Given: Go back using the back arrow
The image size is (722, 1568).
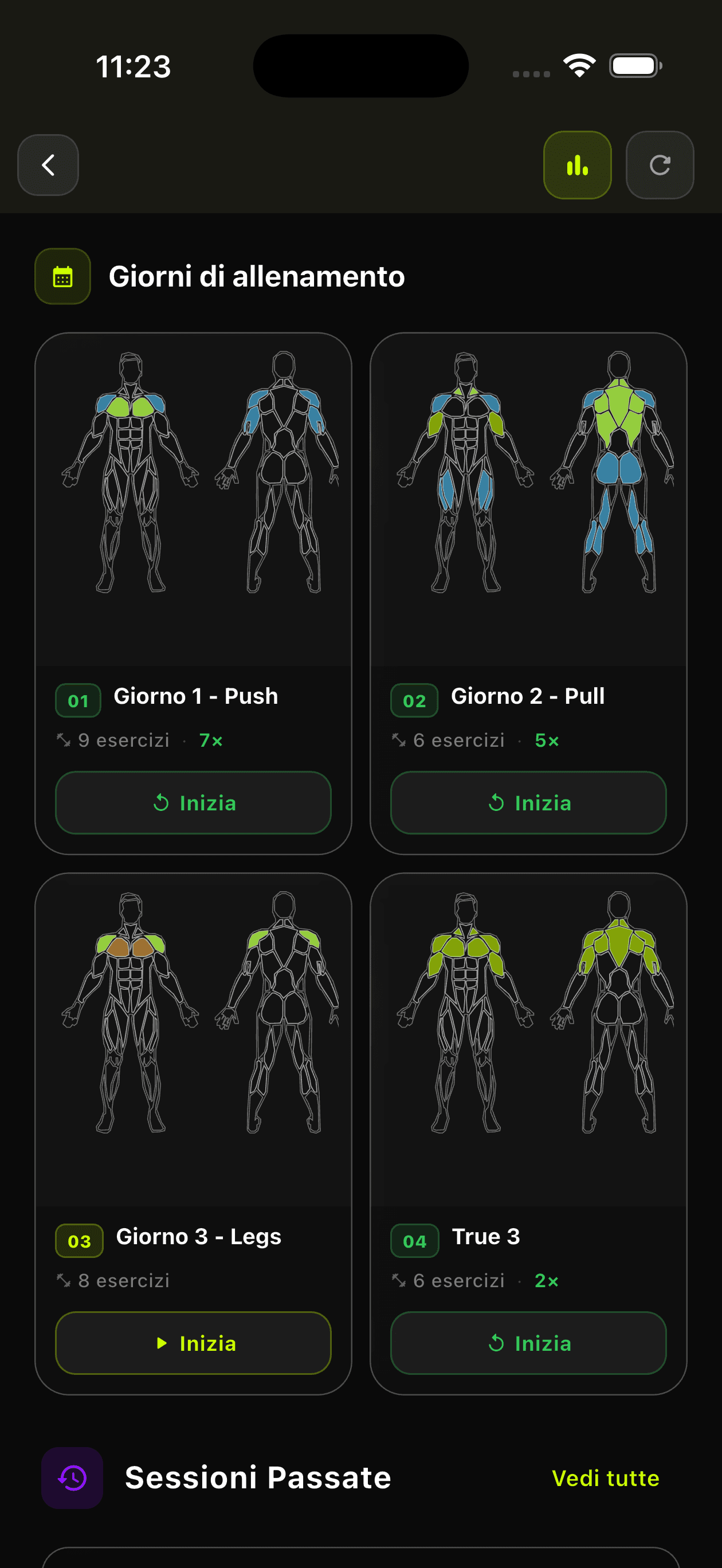Looking at the screenshot, I should point(48,165).
